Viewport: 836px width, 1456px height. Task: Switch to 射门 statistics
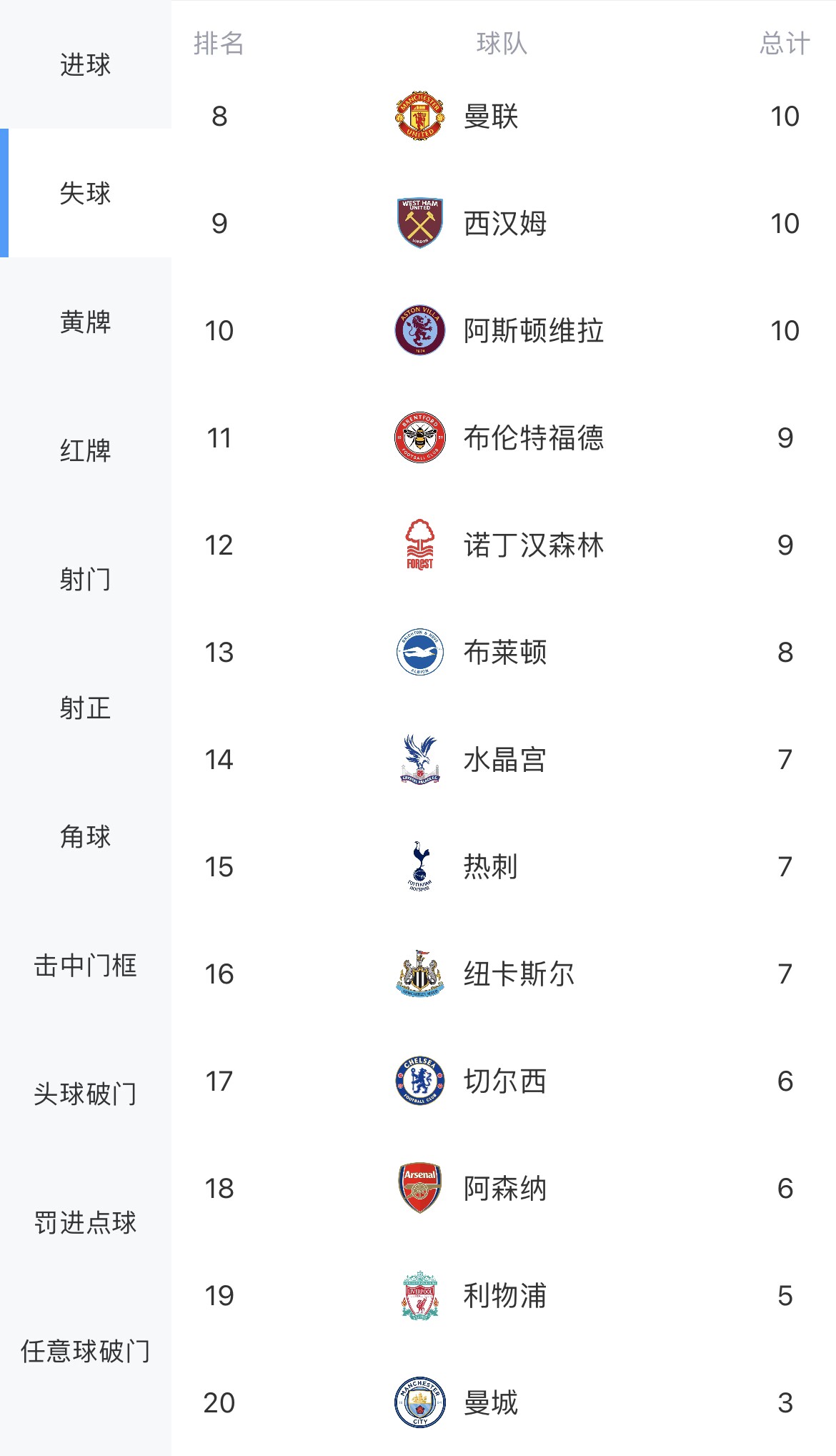pos(85,580)
